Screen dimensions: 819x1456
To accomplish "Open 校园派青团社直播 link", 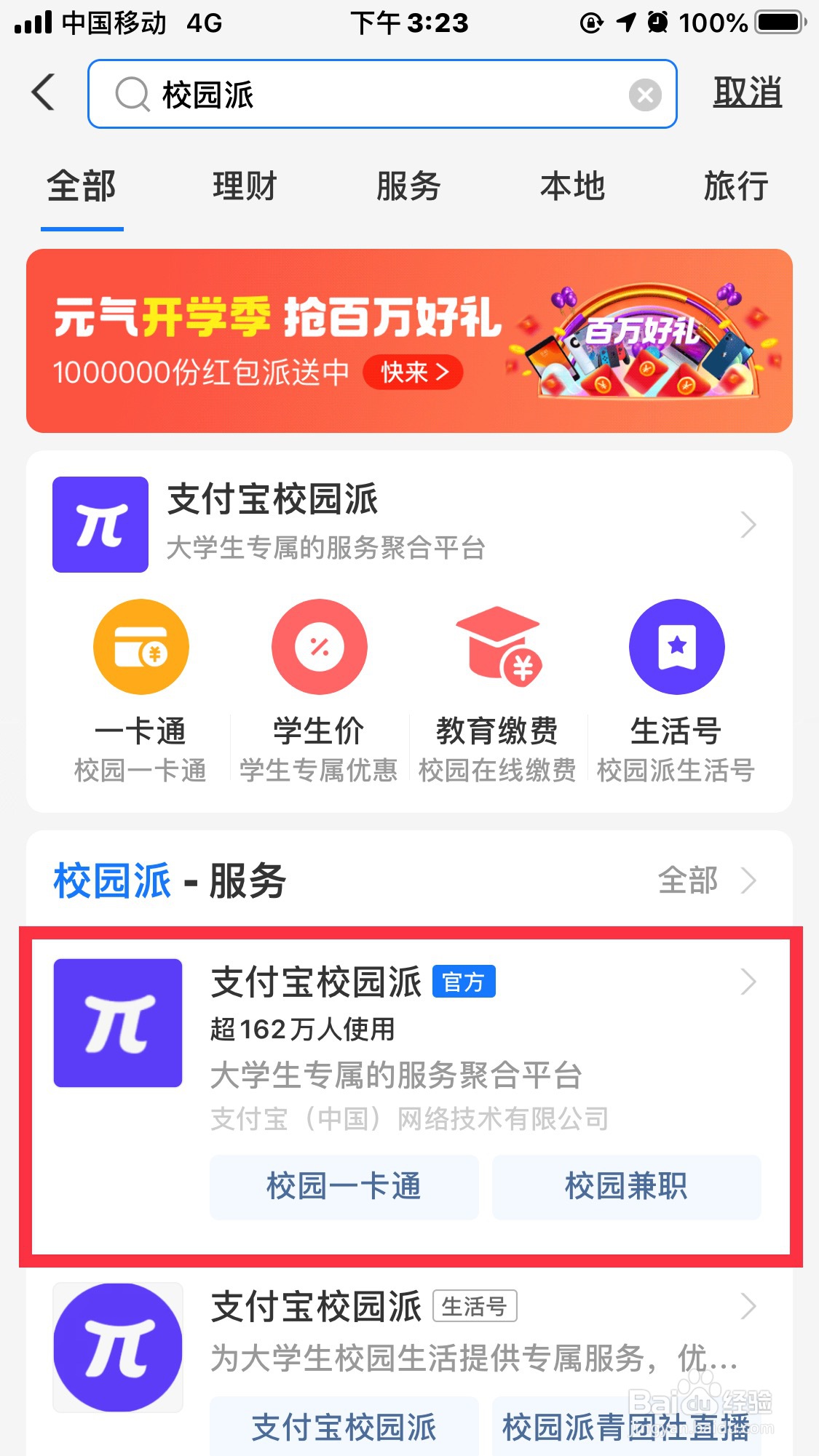I will click(627, 1428).
